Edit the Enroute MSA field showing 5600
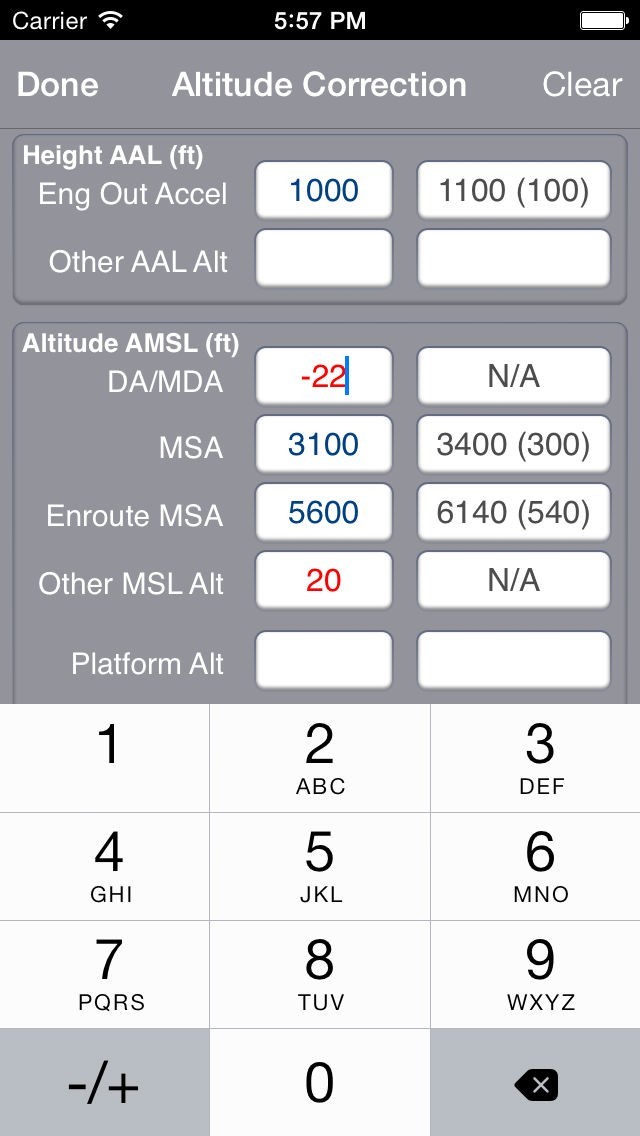This screenshot has height=1136, width=640. tap(324, 512)
